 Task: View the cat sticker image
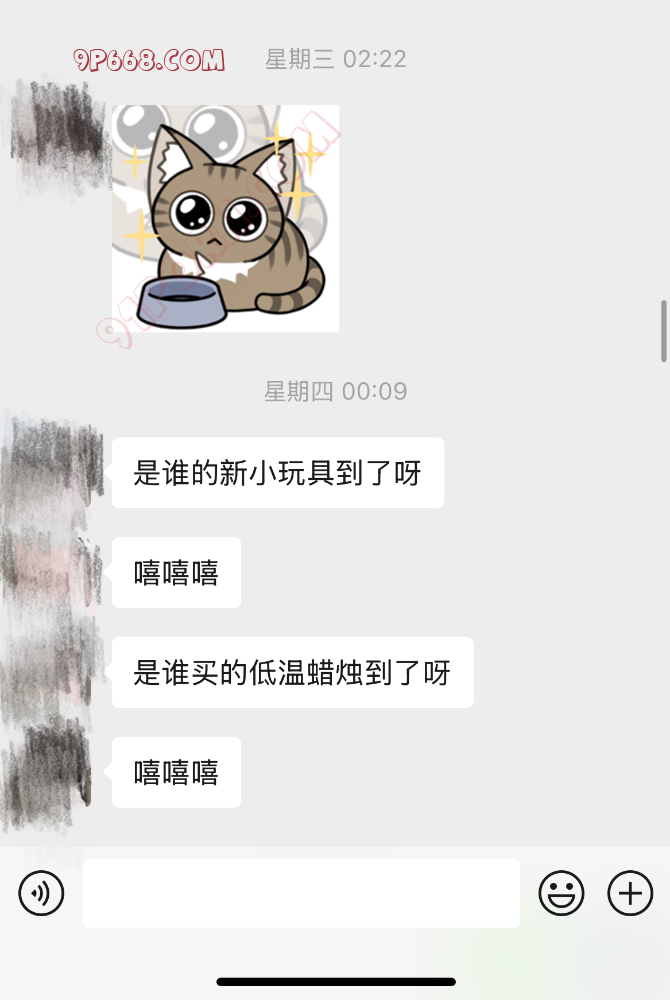[x=225, y=218]
